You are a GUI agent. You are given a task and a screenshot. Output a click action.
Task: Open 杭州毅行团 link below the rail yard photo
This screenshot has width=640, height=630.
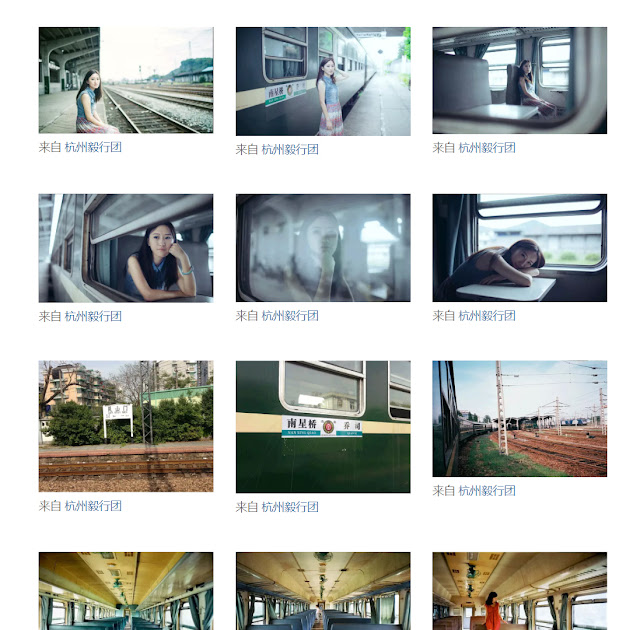click(x=487, y=491)
